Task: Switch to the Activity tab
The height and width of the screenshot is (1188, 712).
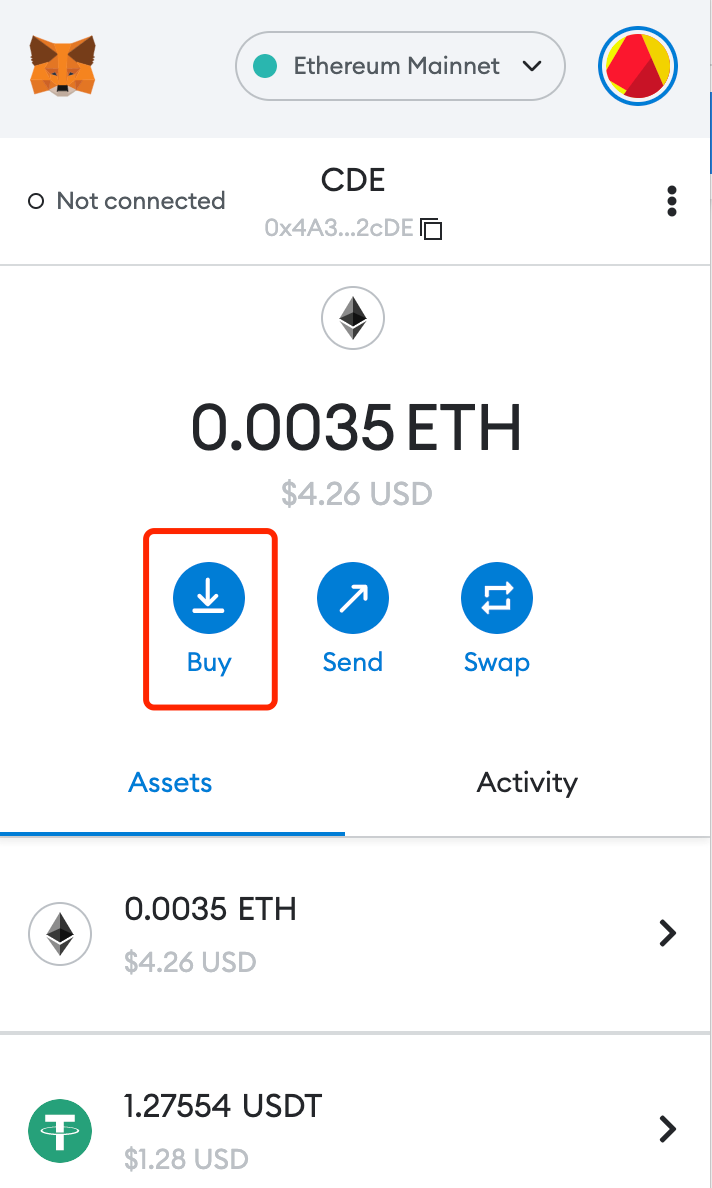Action: tap(527, 782)
